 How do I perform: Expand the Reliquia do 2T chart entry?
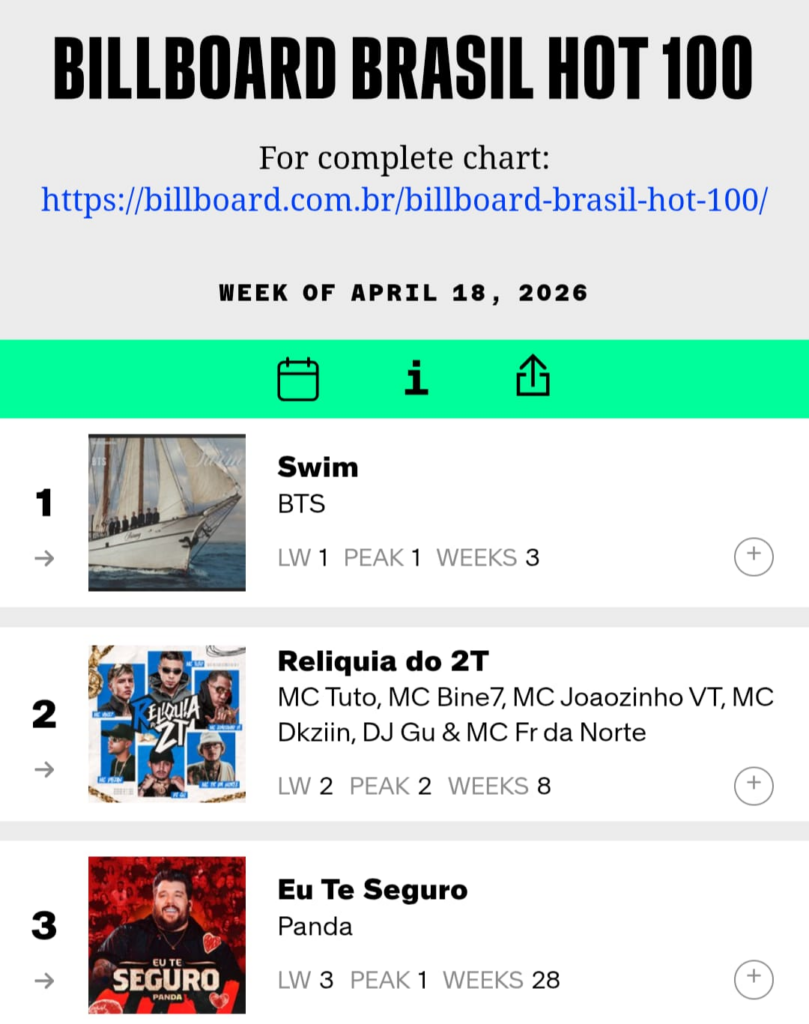pos(754,785)
